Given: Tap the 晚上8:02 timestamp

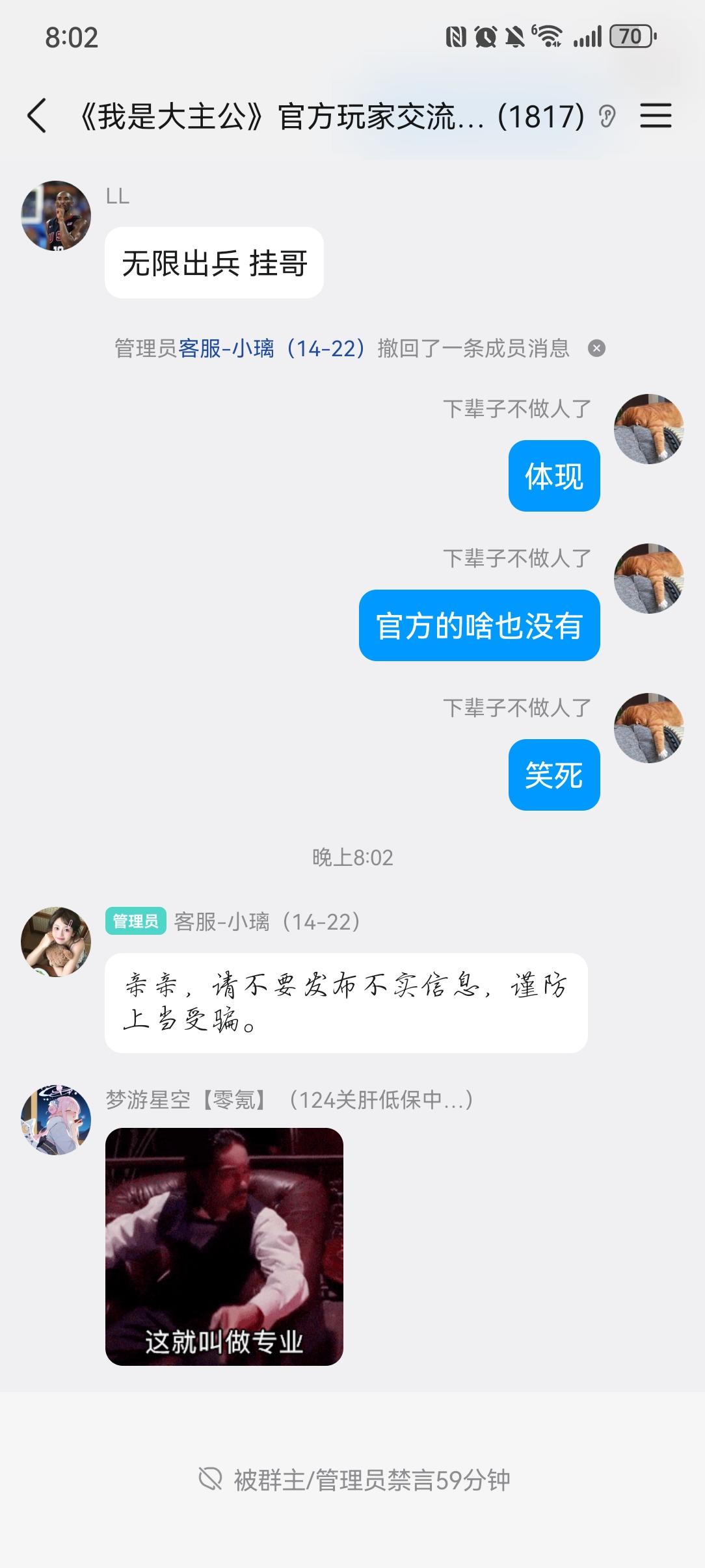Looking at the screenshot, I should pyautogui.click(x=352, y=858).
